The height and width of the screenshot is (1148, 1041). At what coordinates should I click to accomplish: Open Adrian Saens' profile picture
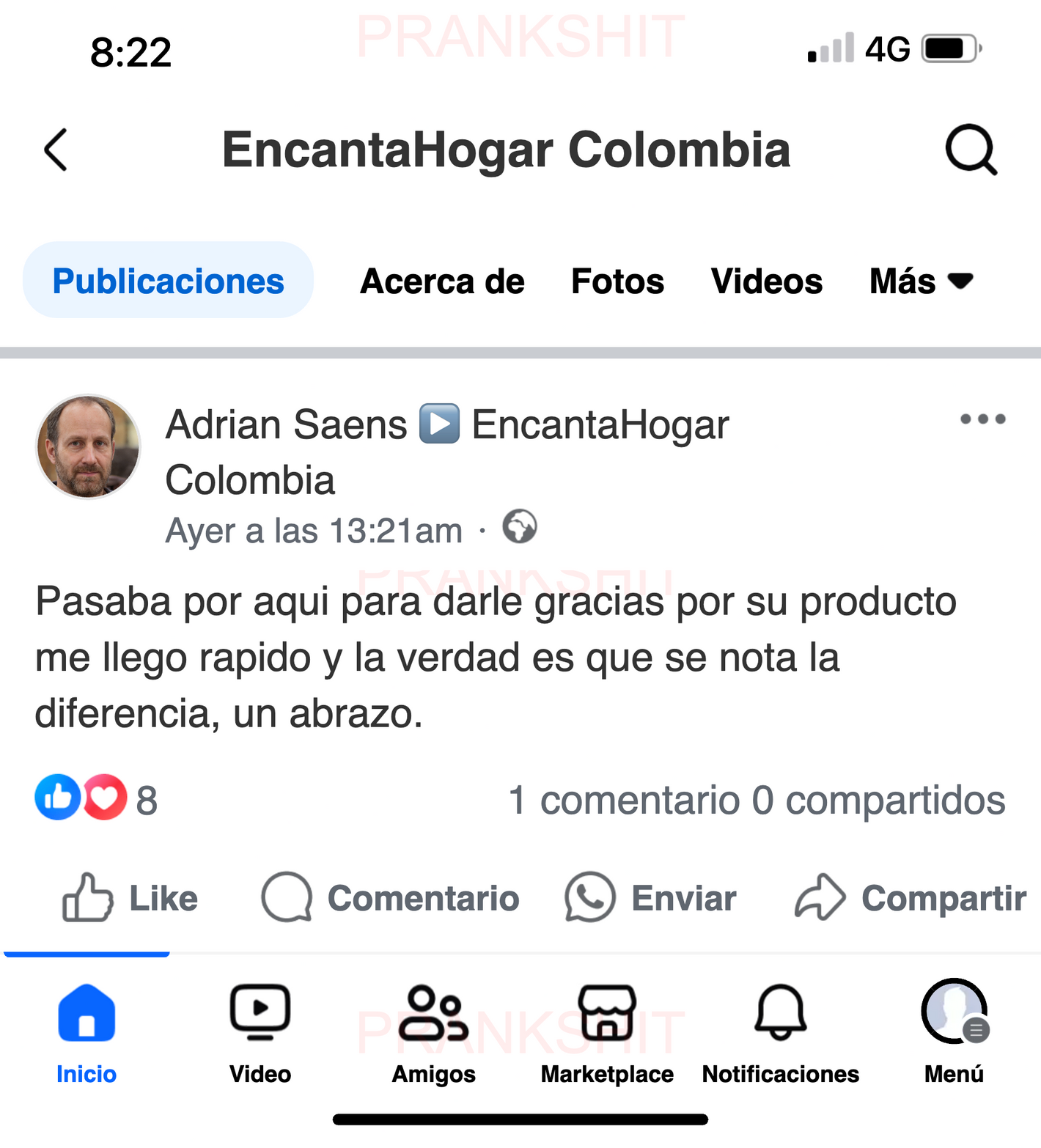[x=88, y=446]
